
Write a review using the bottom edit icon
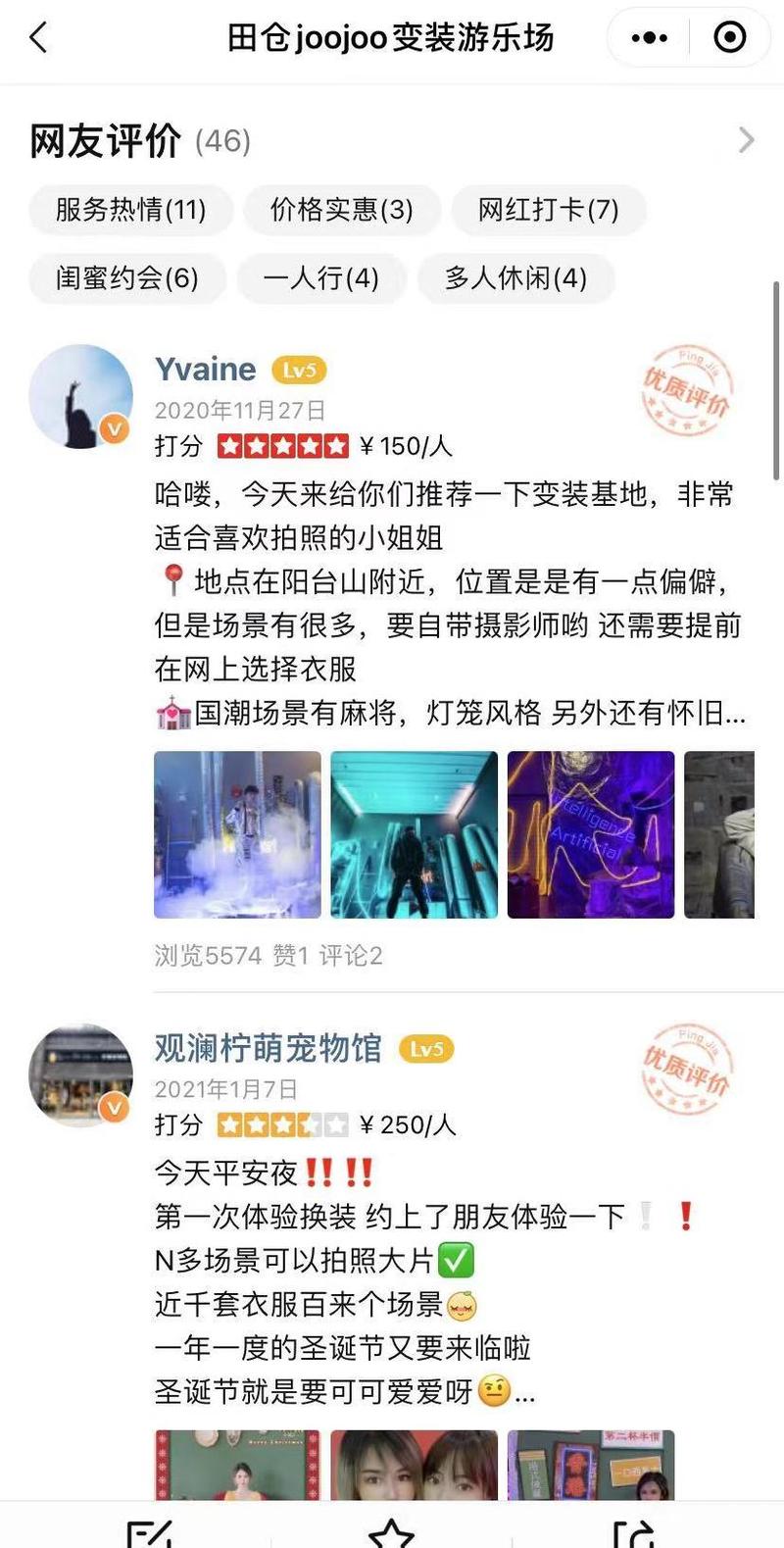pyautogui.click(x=149, y=1531)
